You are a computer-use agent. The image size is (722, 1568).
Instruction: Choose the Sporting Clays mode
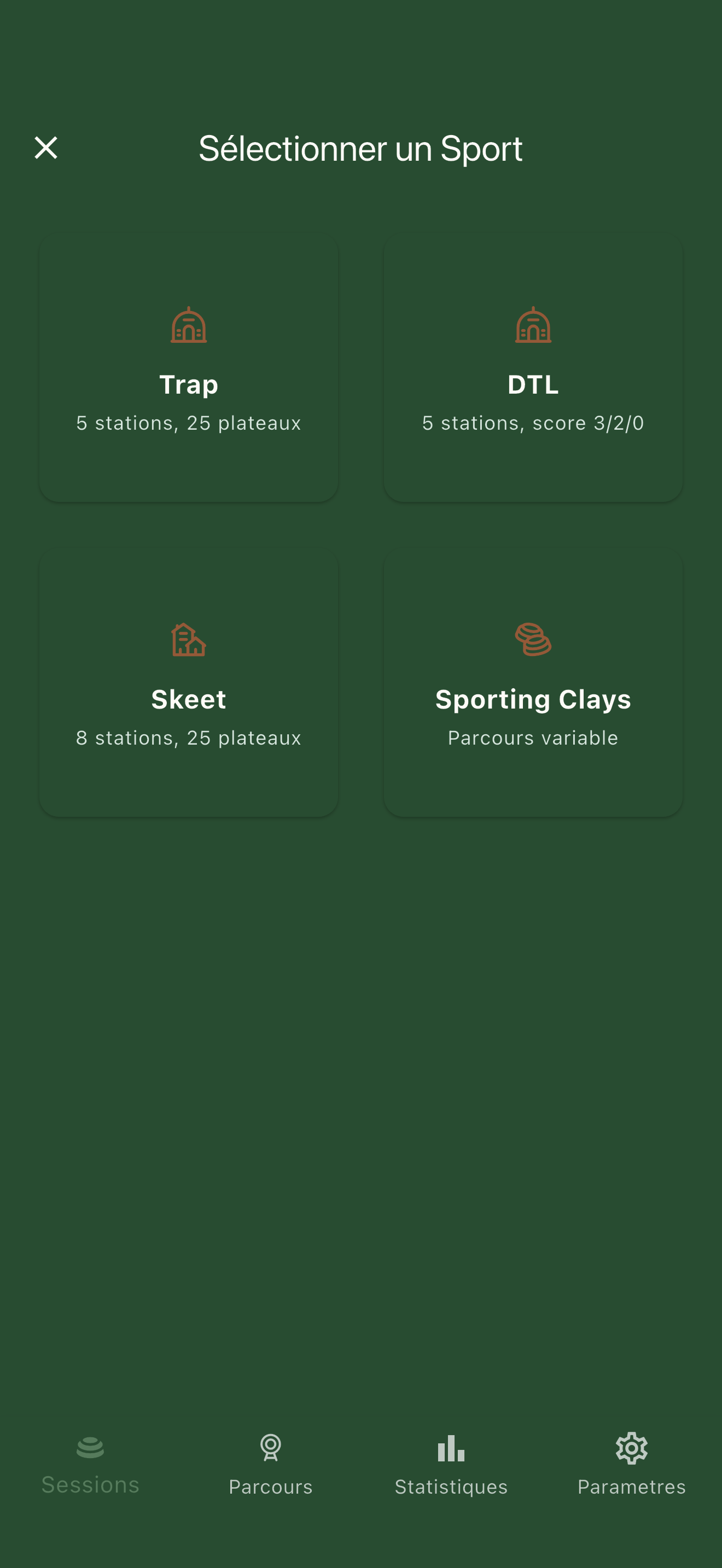[533, 682]
